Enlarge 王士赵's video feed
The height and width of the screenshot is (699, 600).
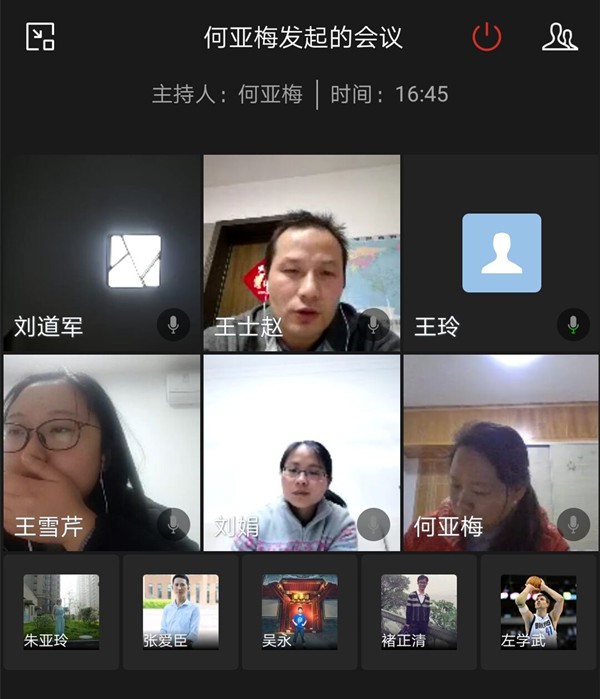pos(301,252)
